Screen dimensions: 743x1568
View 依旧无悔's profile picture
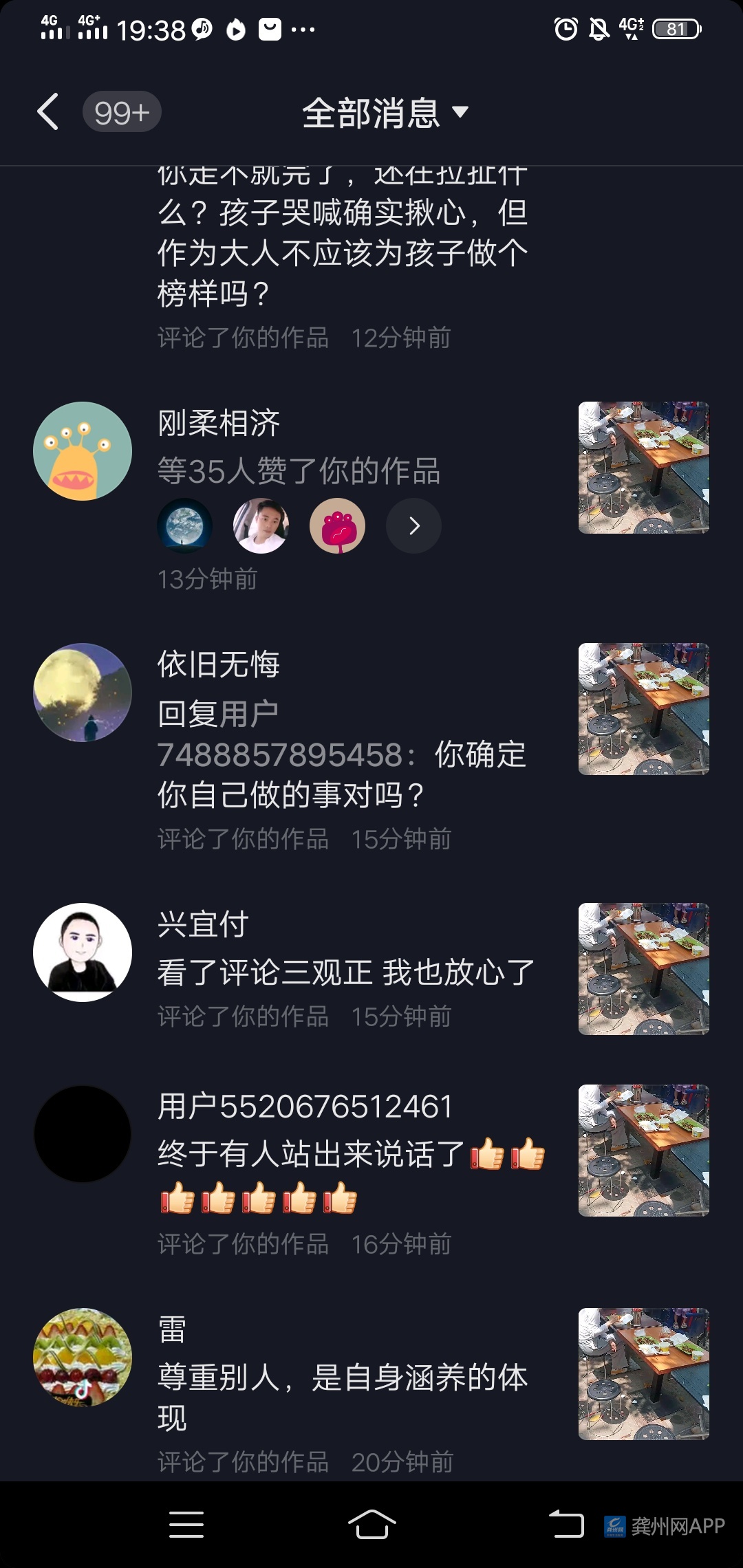83,693
